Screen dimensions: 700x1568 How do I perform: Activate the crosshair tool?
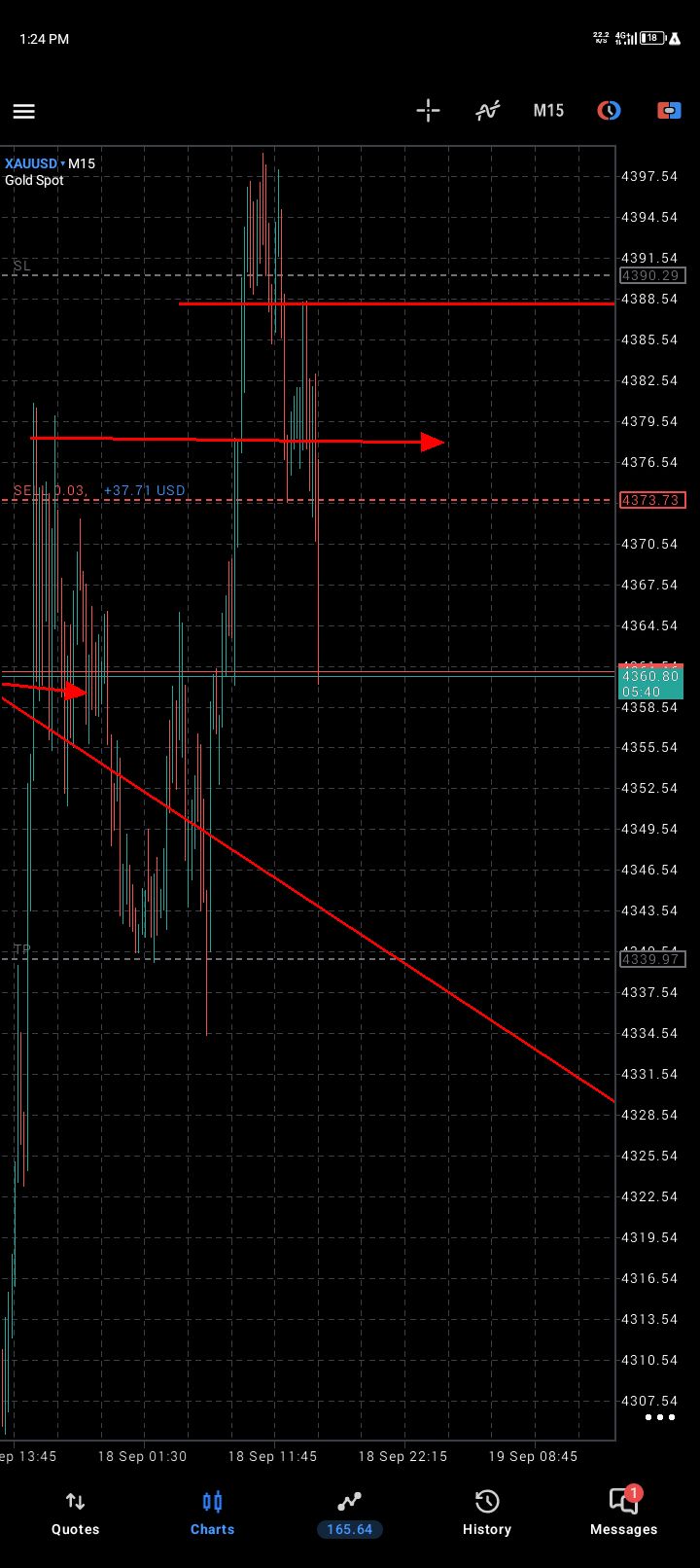[428, 111]
